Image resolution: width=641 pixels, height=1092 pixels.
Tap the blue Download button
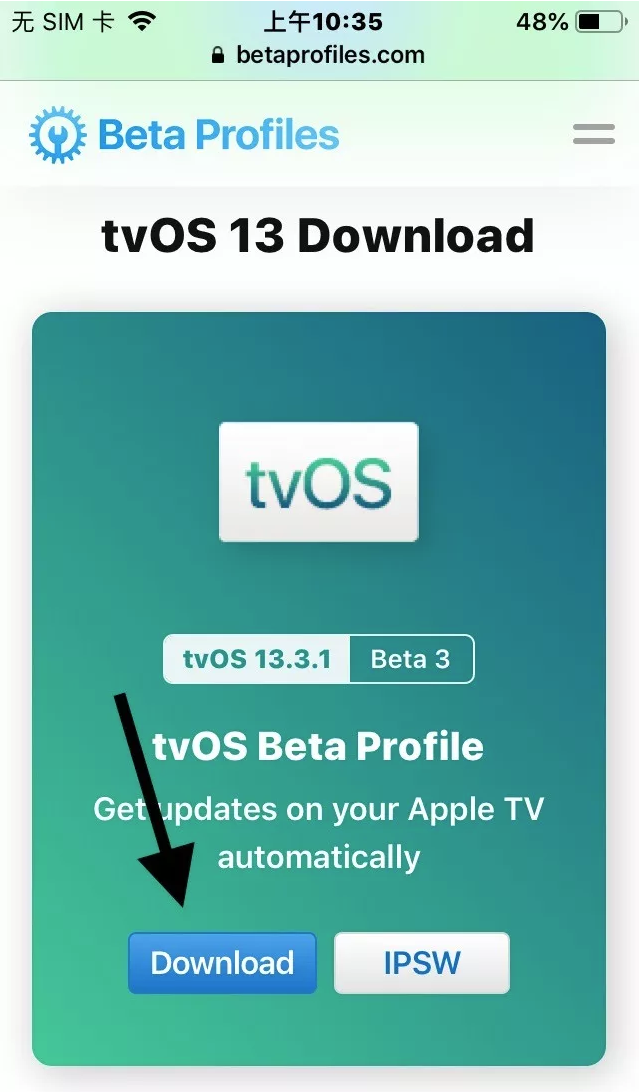click(222, 963)
